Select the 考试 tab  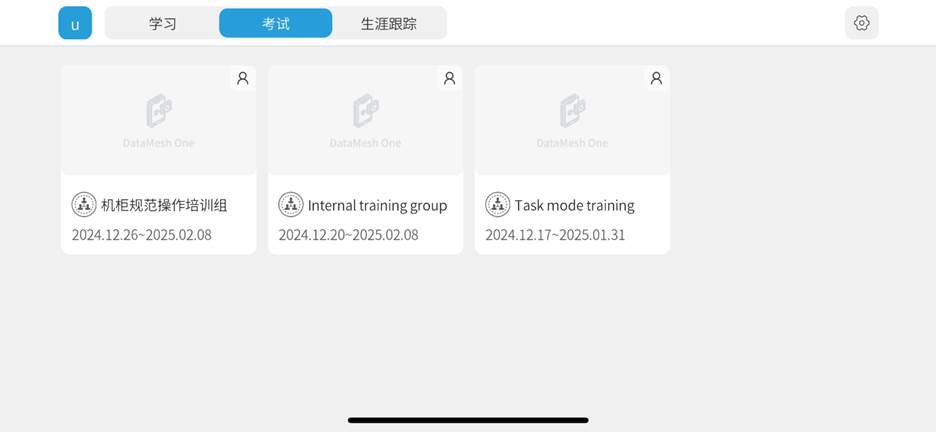[x=276, y=23]
